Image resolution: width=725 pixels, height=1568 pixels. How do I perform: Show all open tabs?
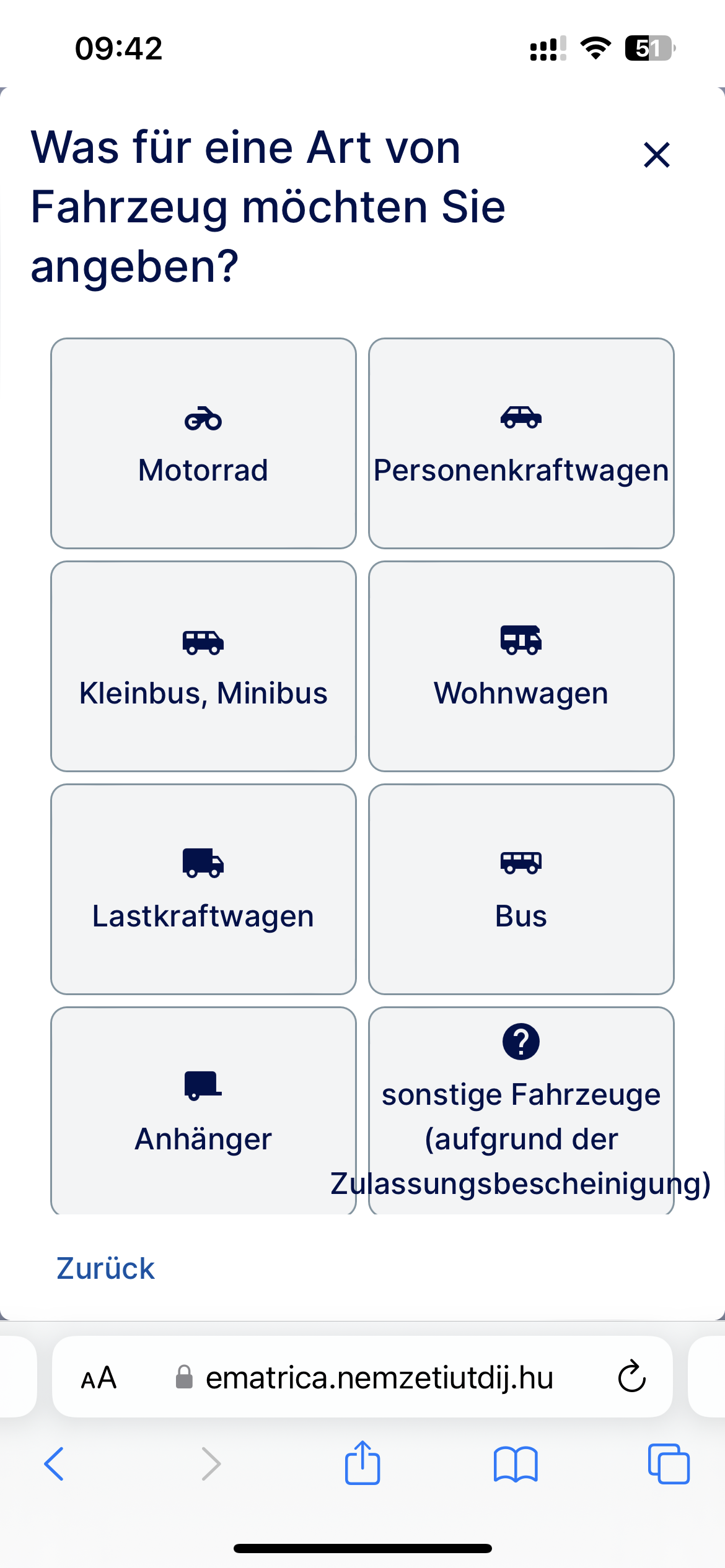pos(669,1464)
